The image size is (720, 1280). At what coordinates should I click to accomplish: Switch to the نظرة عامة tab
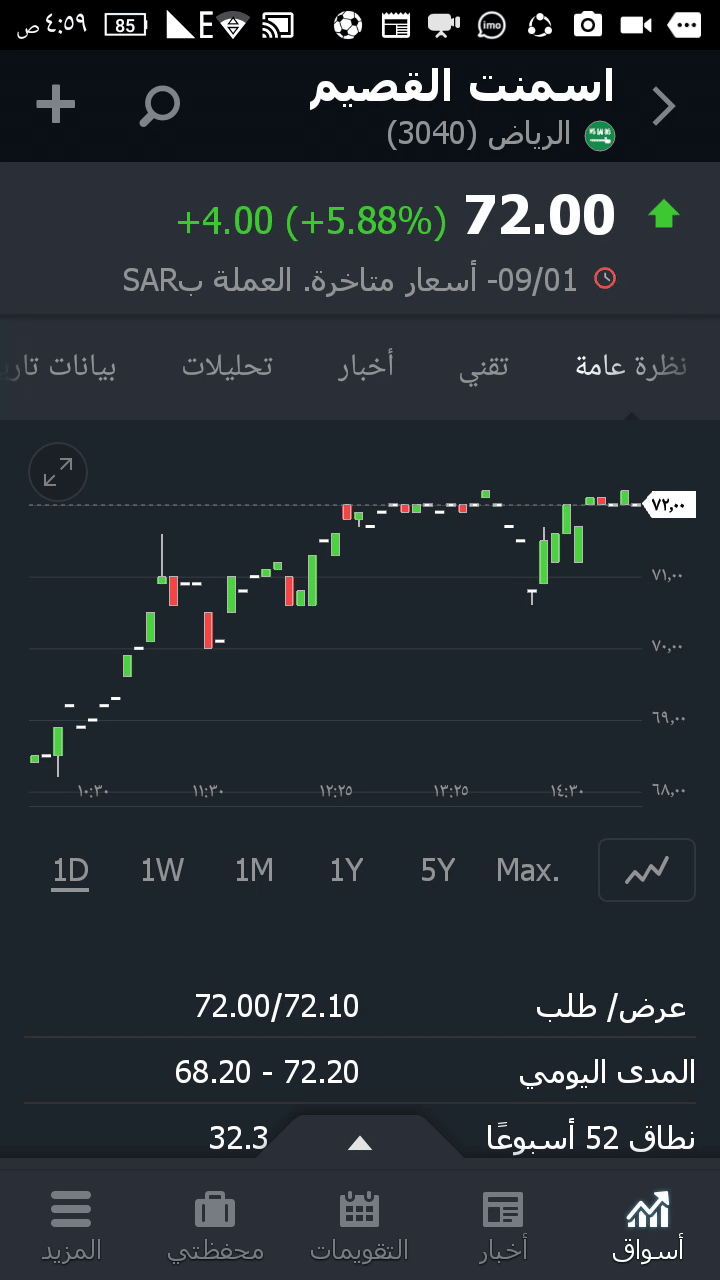(631, 366)
